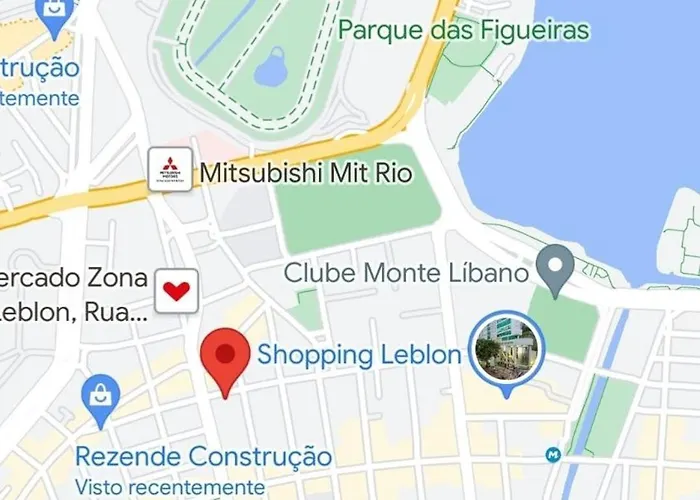This screenshot has width=700, height=500.
Task: Select the Clube Monte Líbano pin
Action: (555, 267)
